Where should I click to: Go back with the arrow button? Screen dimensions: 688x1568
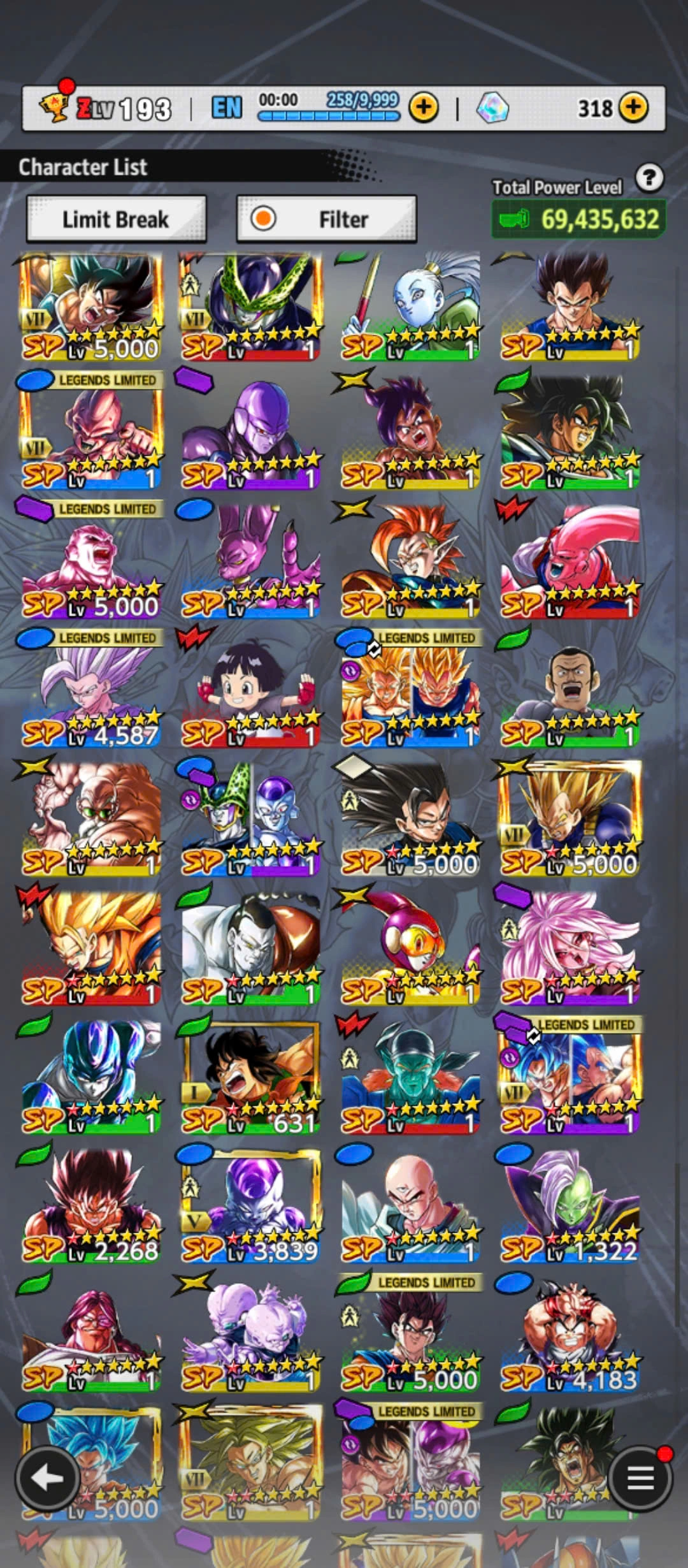tap(47, 1477)
